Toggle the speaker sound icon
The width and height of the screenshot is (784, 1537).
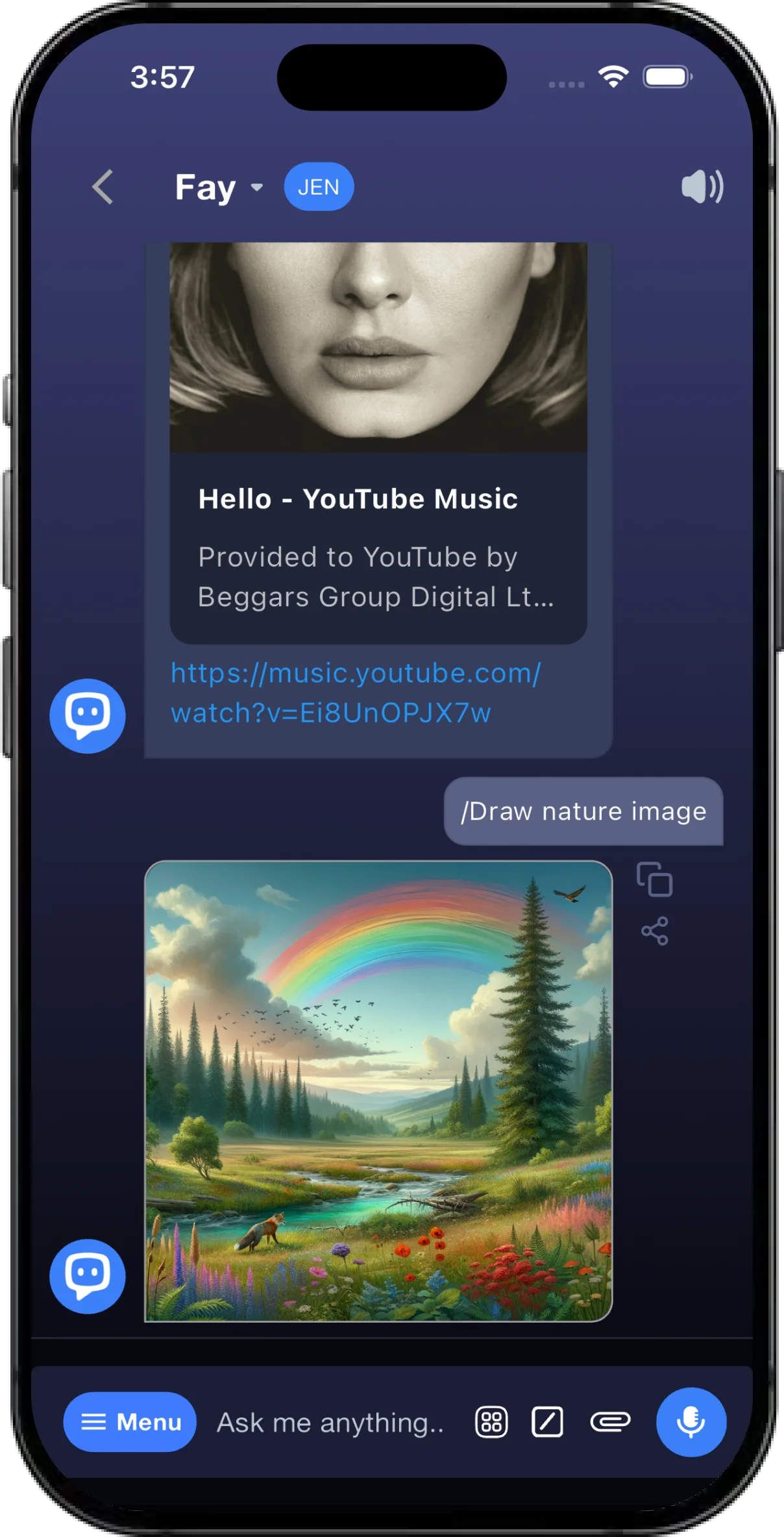point(702,187)
